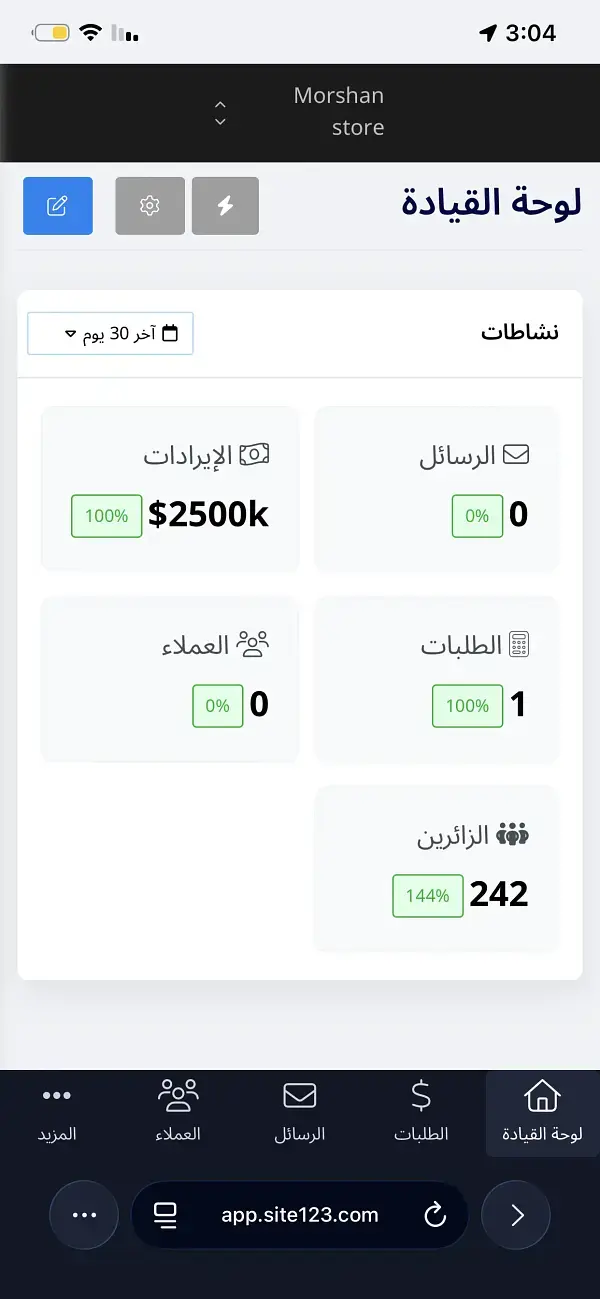Switch to the لوحة القيادة tab
Screen dimensions: 600x1299
click(542, 1113)
